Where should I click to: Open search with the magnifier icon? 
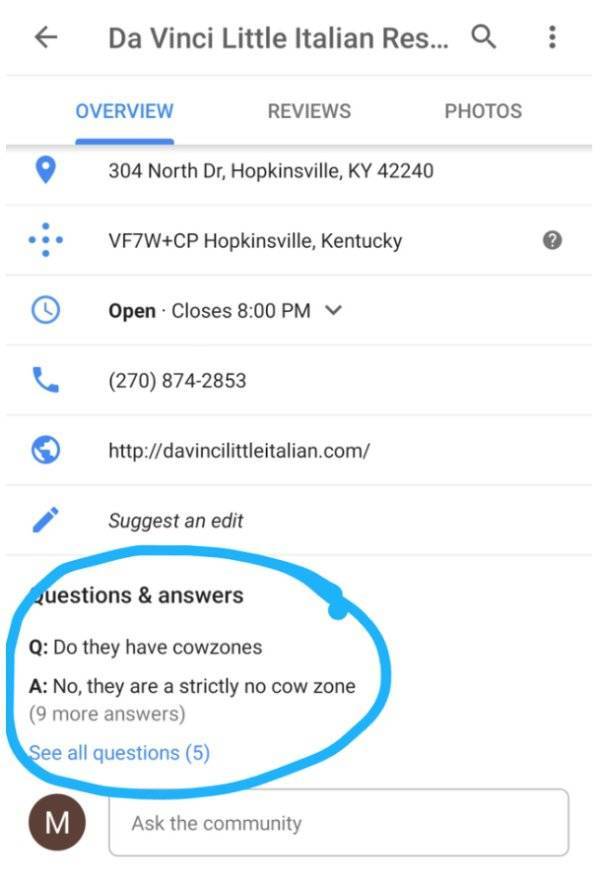point(484,38)
